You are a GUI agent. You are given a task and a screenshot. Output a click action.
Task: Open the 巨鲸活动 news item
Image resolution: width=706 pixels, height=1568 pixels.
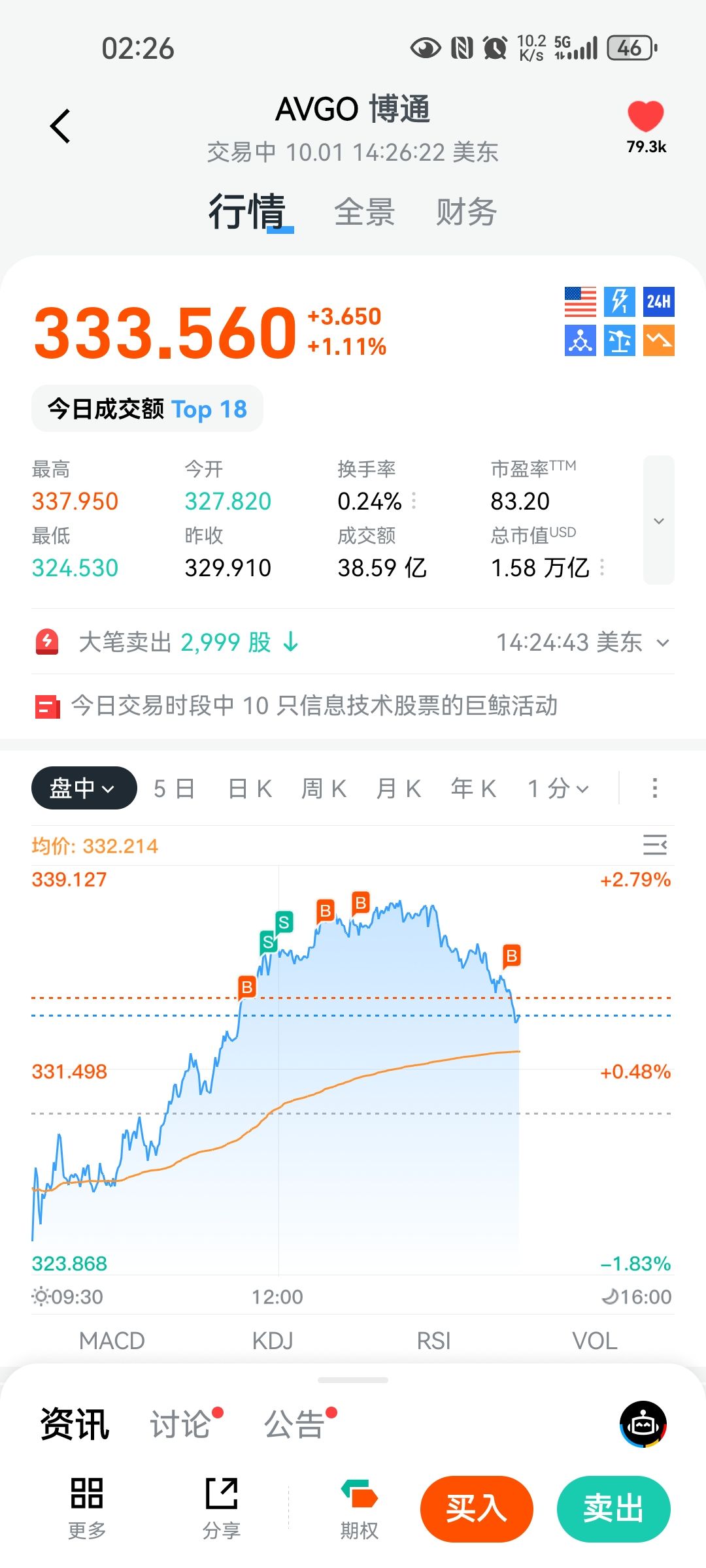314,706
